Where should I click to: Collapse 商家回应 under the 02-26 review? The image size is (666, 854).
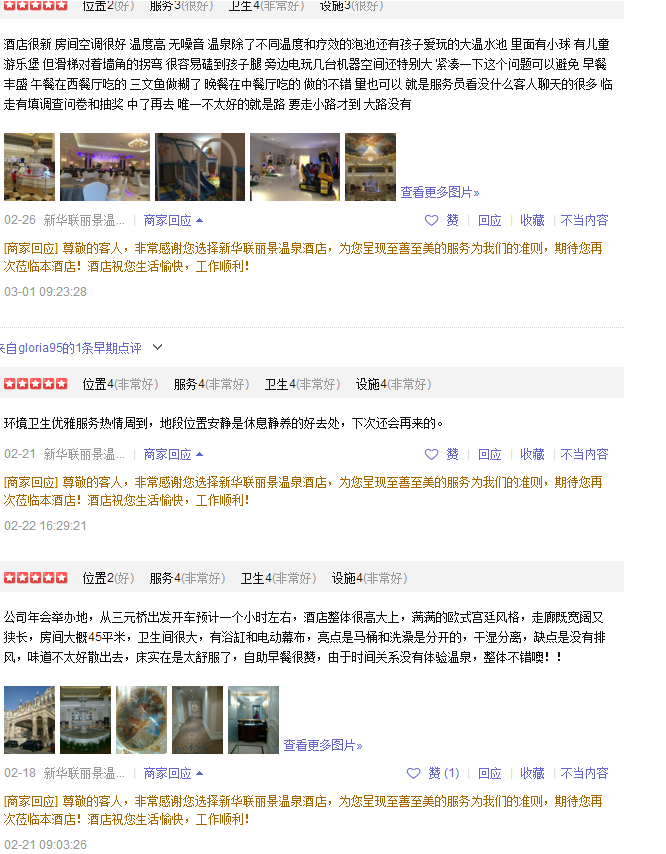173,220
